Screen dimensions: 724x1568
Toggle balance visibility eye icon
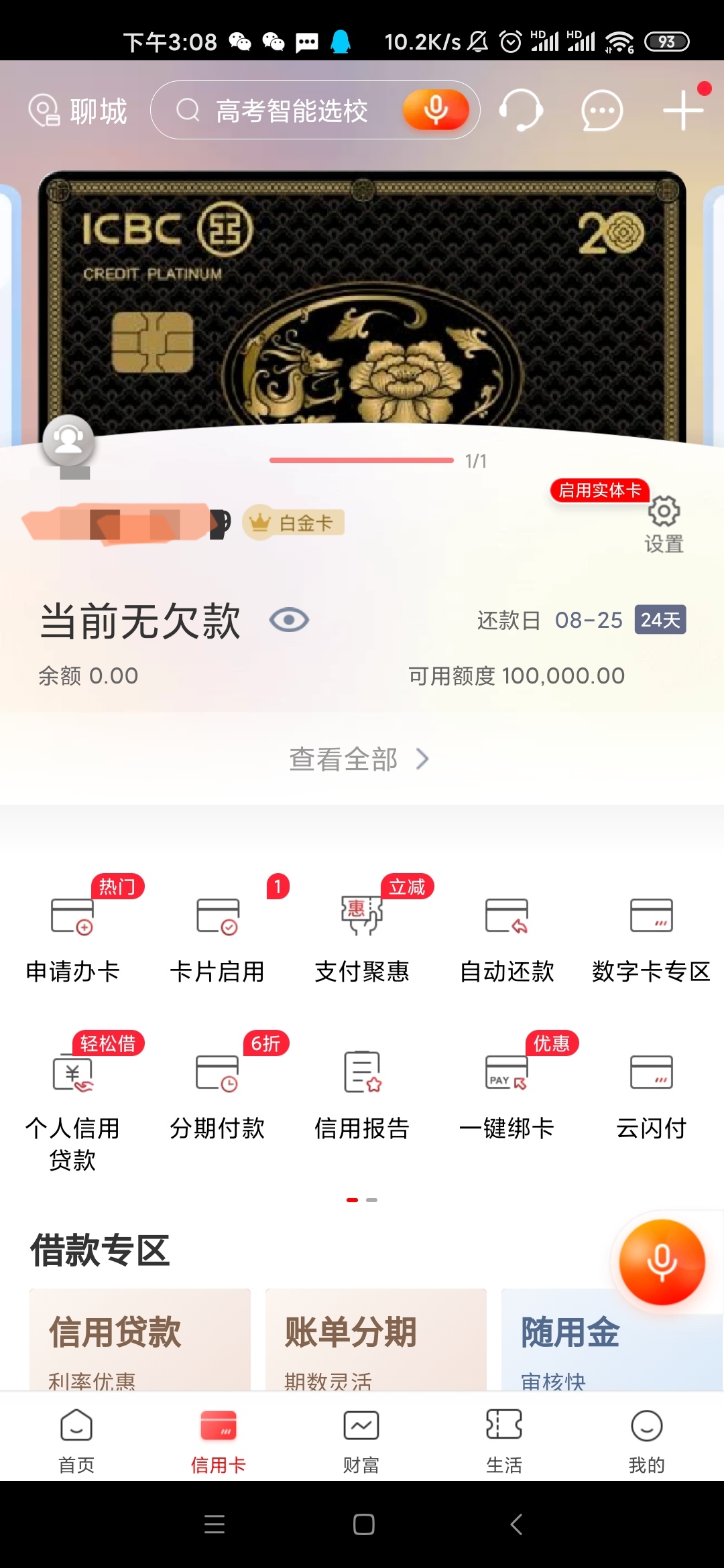pyautogui.click(x=289, y=620)
